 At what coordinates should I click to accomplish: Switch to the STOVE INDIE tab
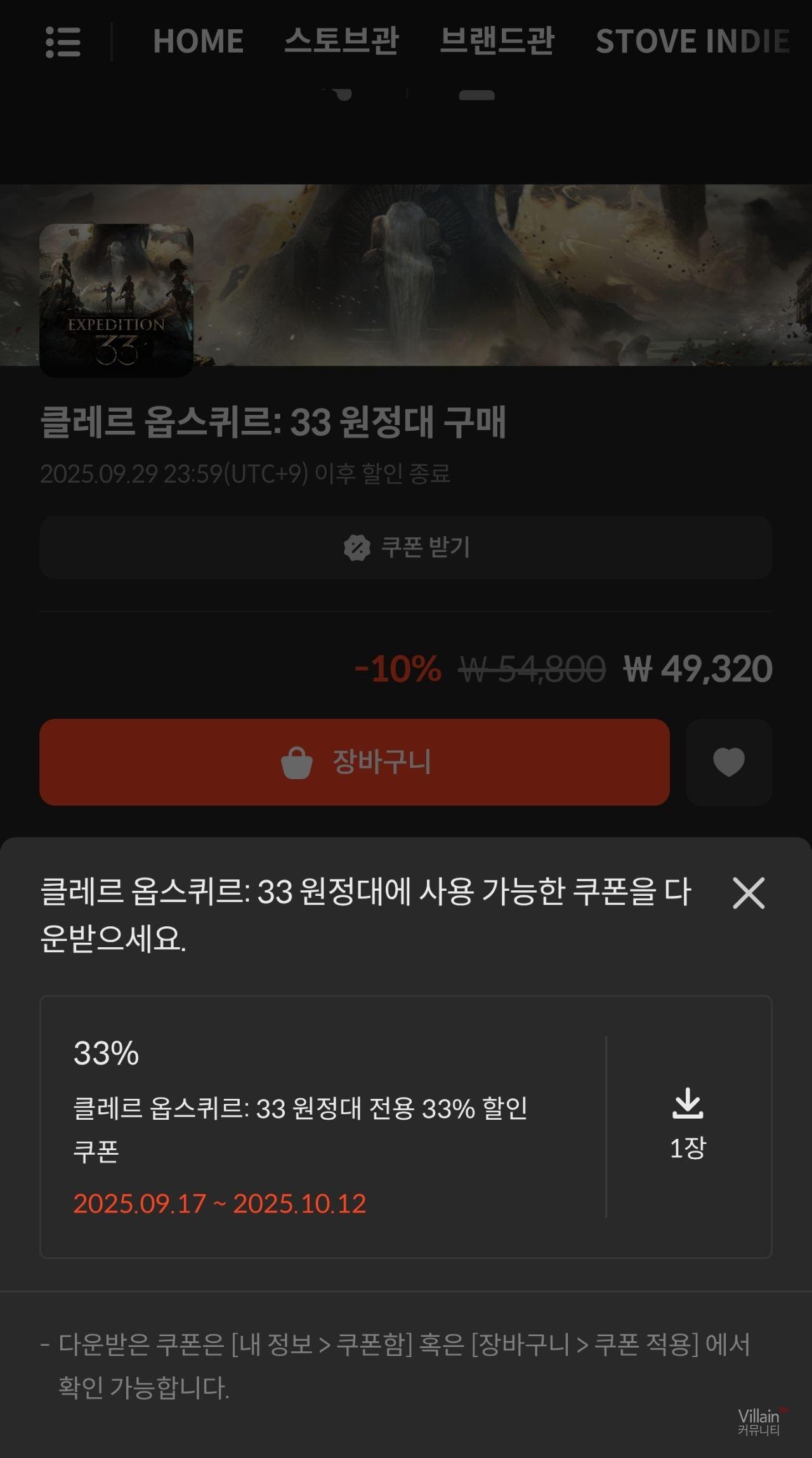pyautogui.click(x=692, y=41)
